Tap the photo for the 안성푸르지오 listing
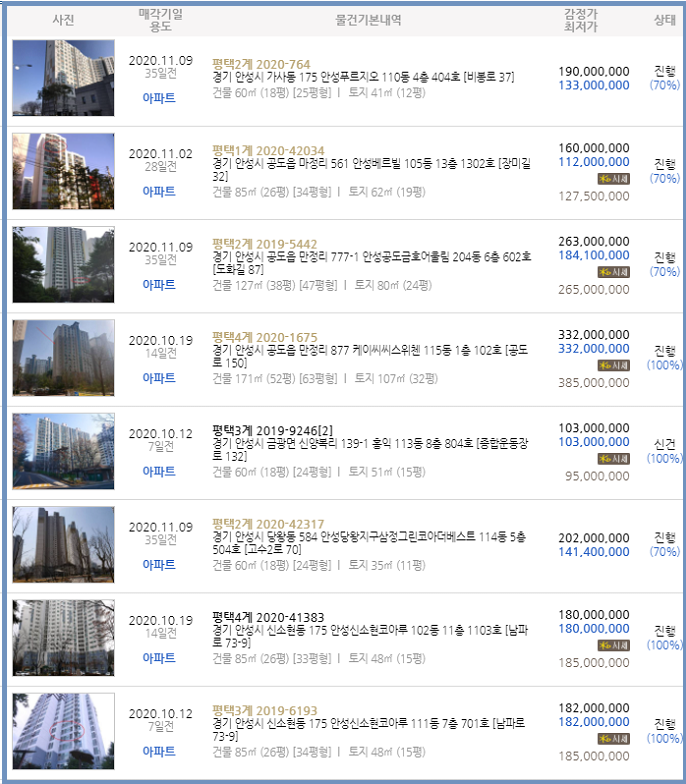Screen dimensions: 686x784 click(x=63, y=78)
